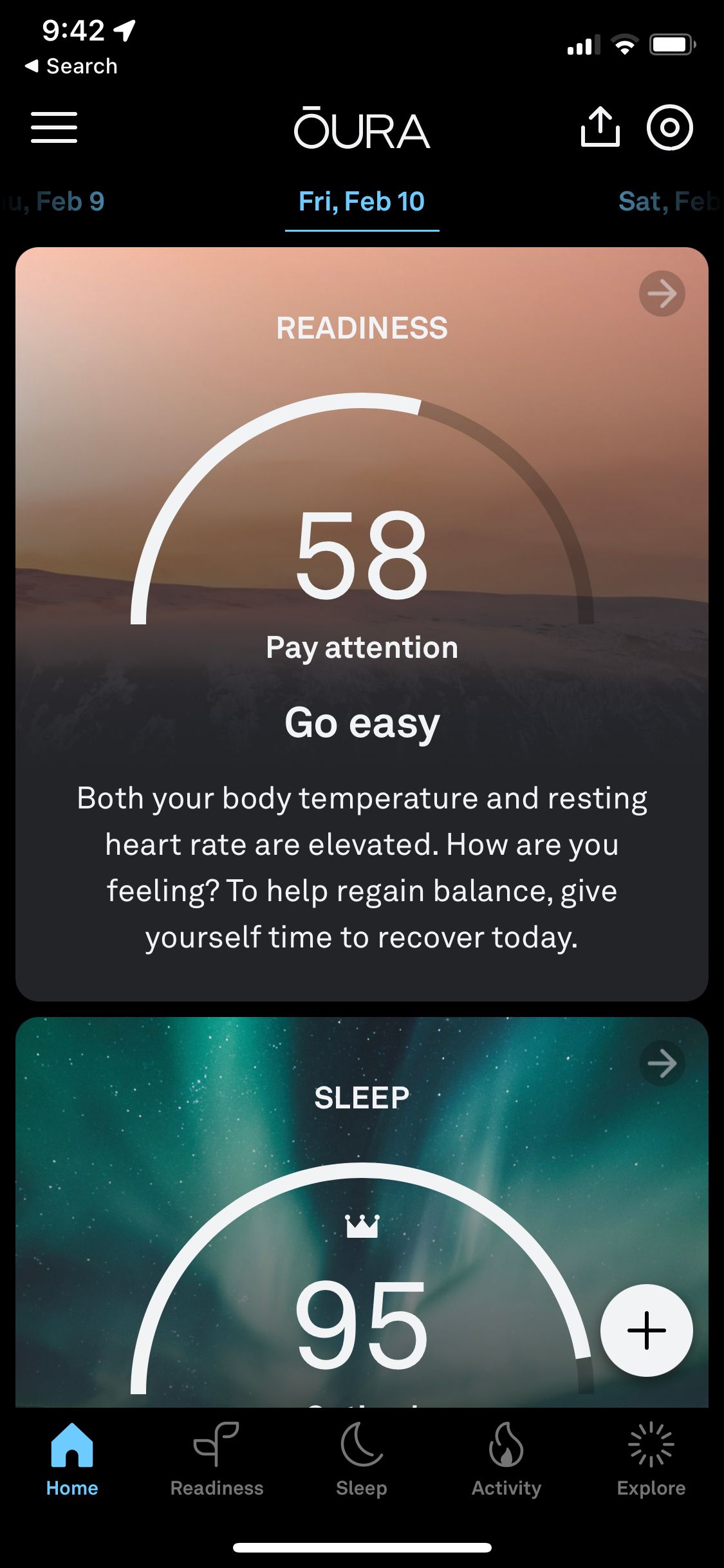The width and height of the screenshot is (724, 1568).
Task: Select the Fri, Feb 10 date
Action: coord(362,201)
